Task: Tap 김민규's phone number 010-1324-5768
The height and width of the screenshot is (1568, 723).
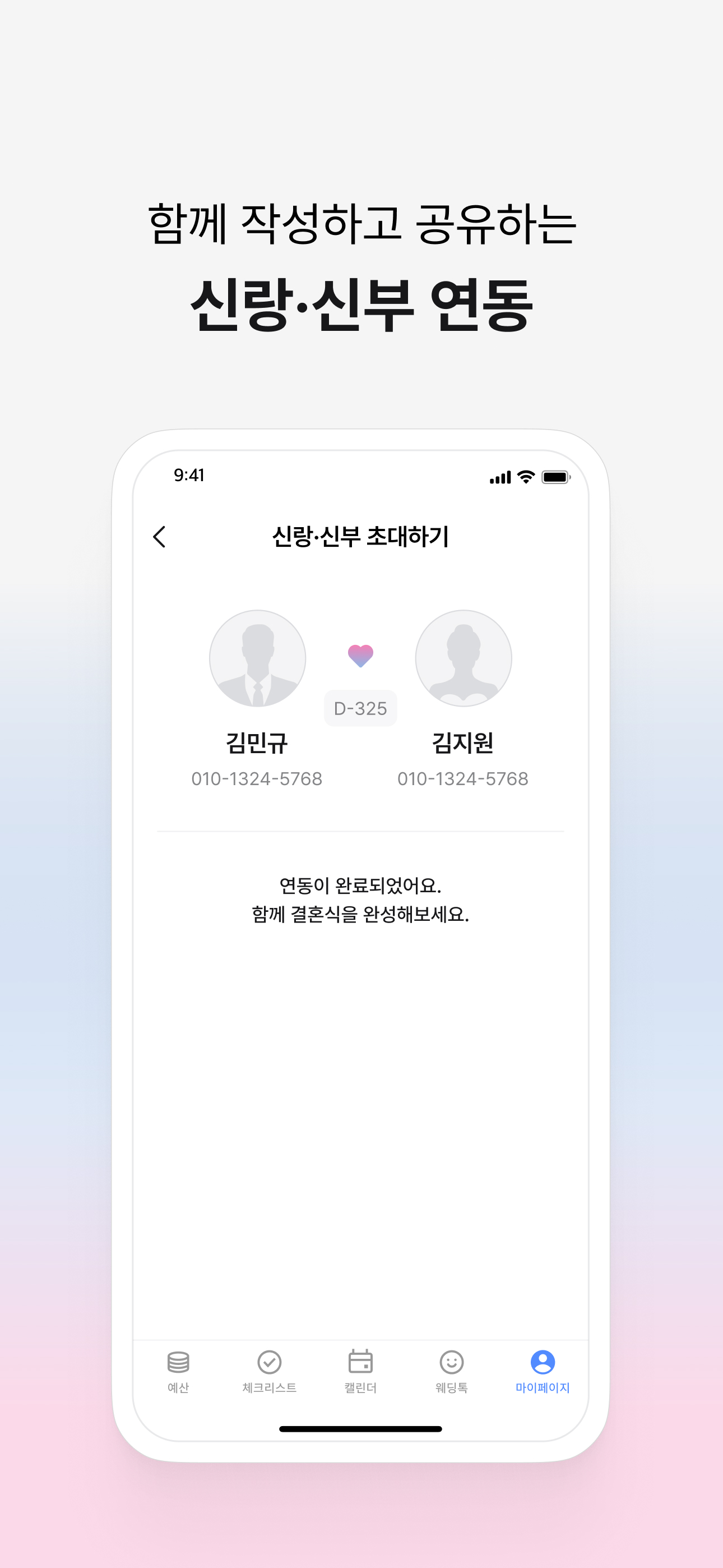Action: point(258,778)
